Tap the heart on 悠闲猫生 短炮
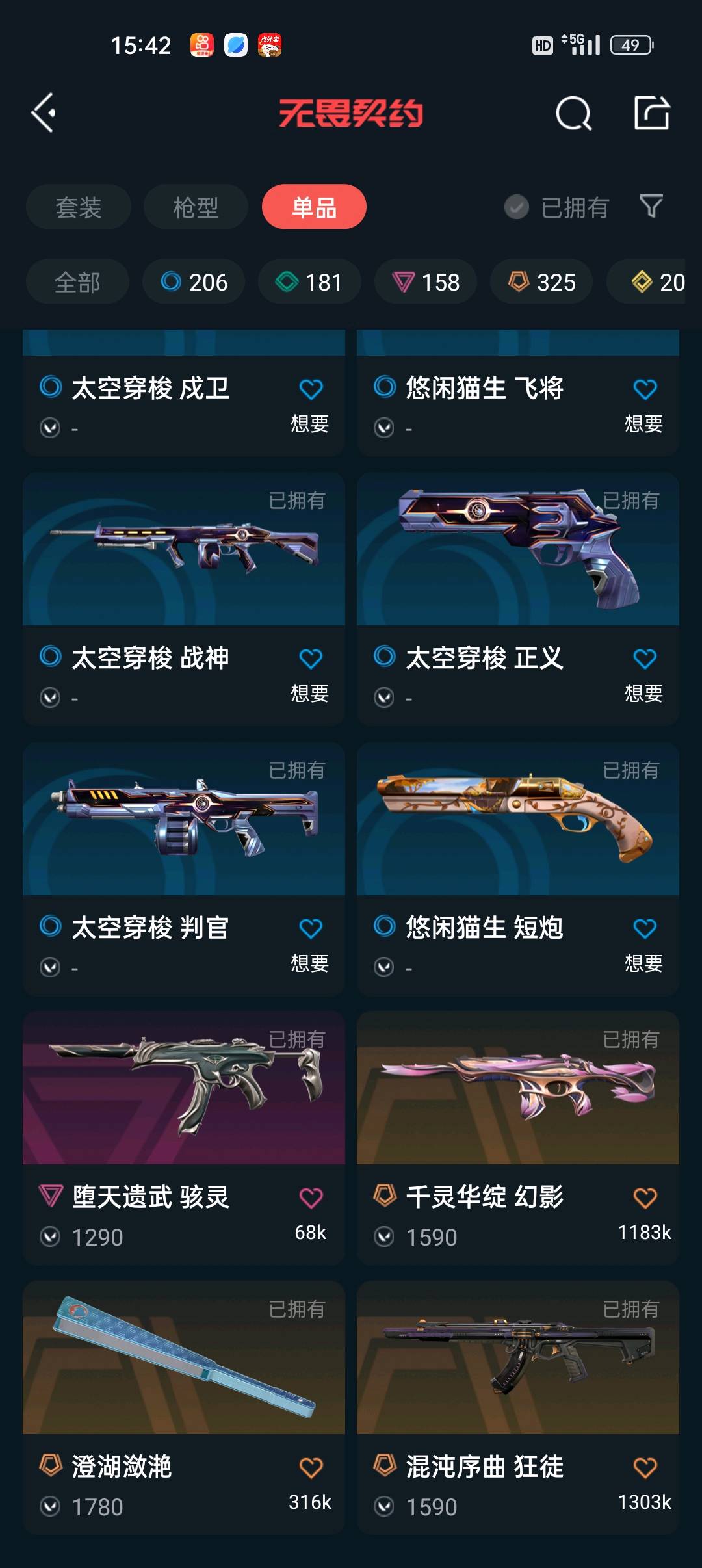 [645, 928]
